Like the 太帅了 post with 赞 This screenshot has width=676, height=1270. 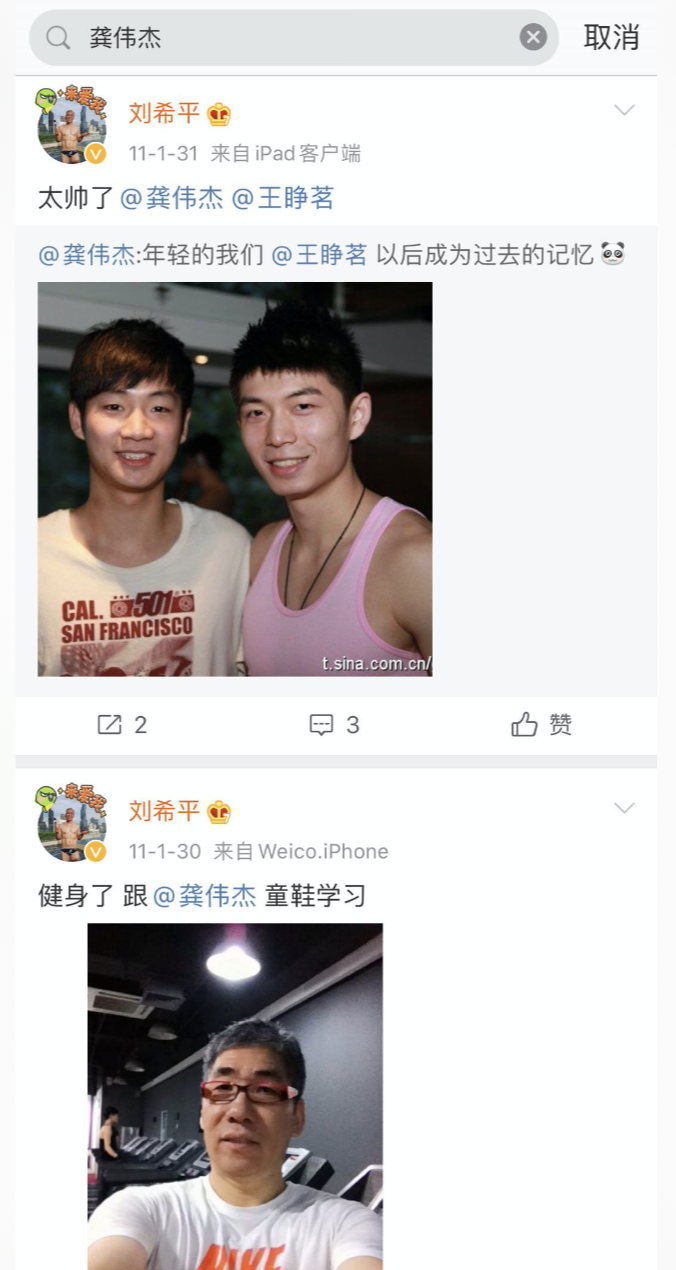click(x=542, y=725)
